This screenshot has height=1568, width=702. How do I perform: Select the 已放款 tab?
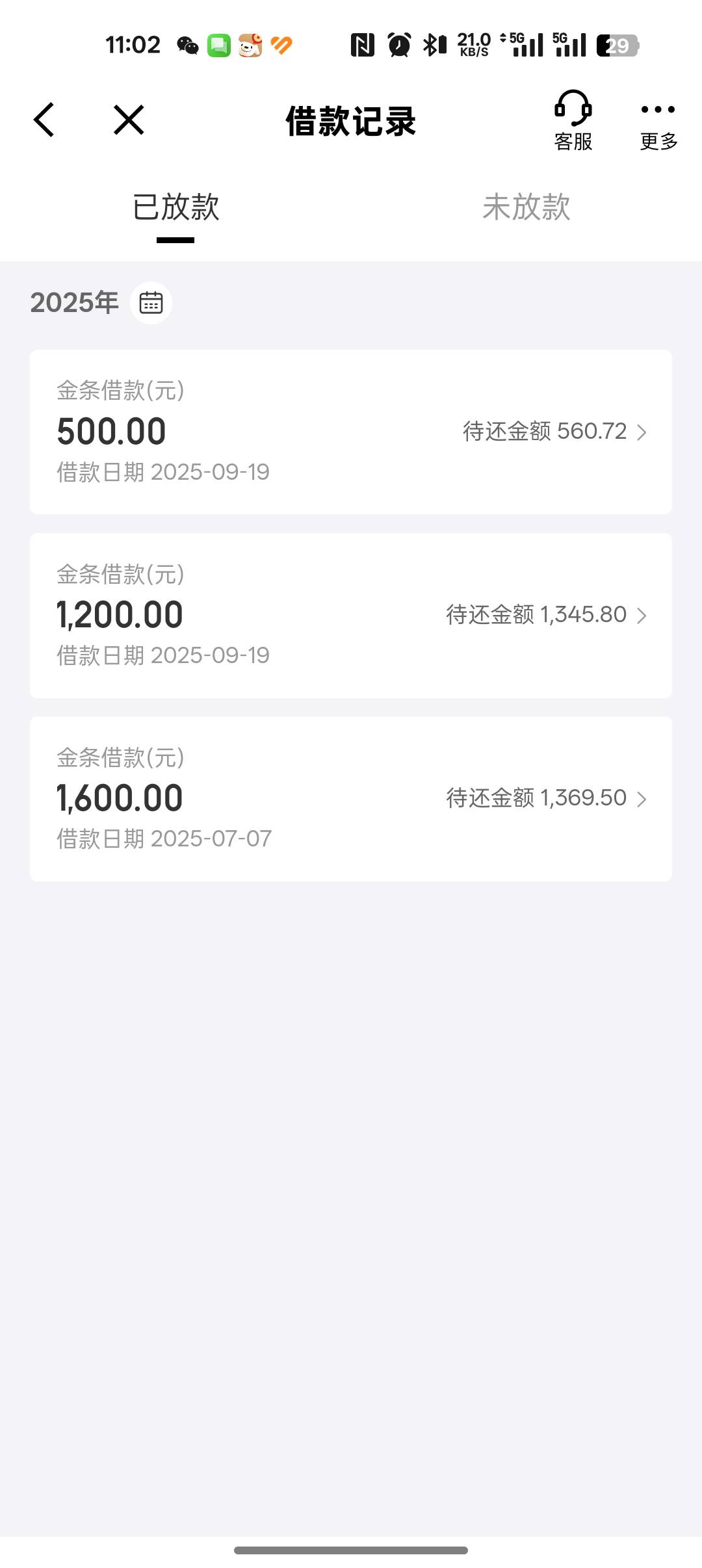tap(175, 207)
